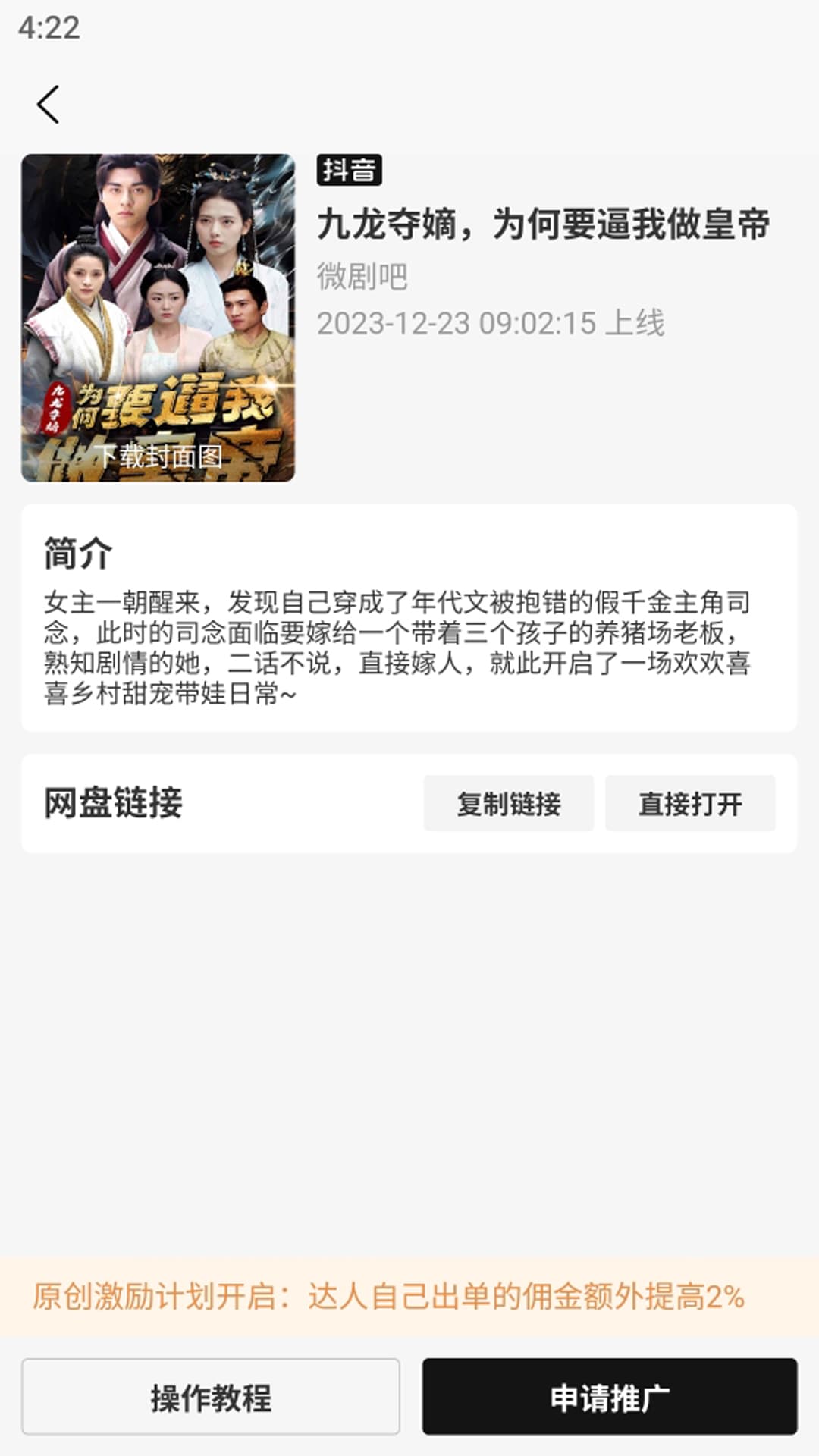Viewport: 819px width, 1456px height.
Task: Click the 原创激励计划 incentive banner
Action: (x=409, y=1297)
